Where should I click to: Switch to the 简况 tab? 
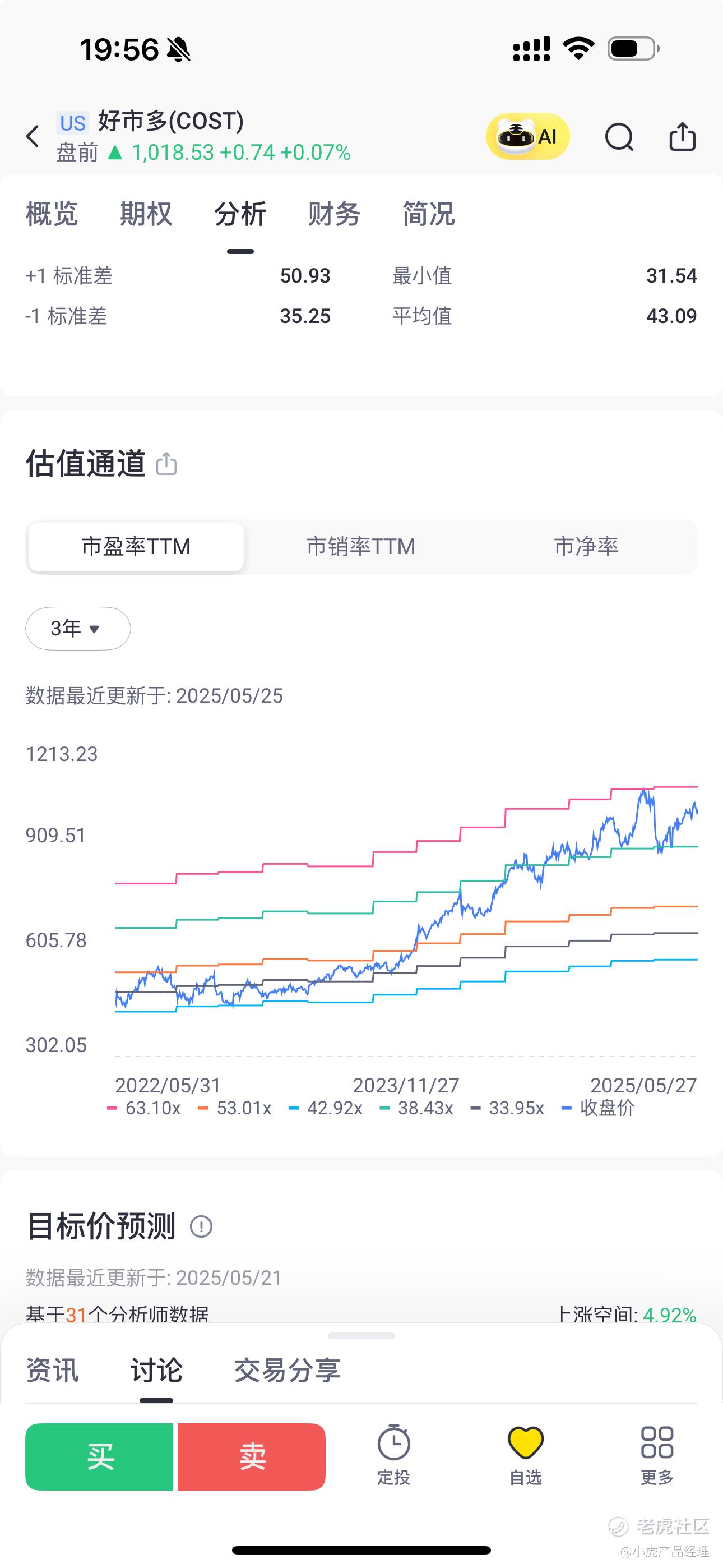[x=428, y=214]
